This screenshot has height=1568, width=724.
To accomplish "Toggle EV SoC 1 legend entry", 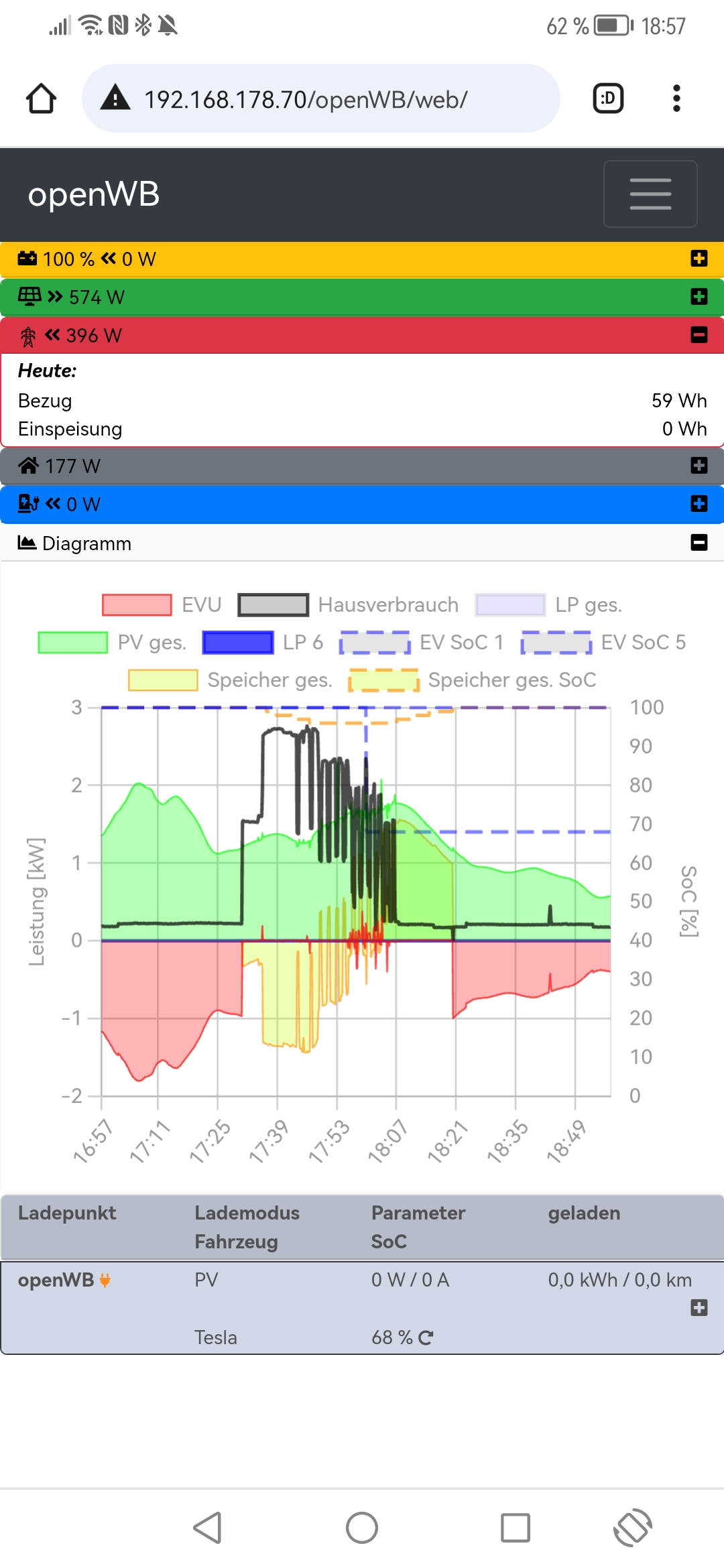I will coord(422,642).
